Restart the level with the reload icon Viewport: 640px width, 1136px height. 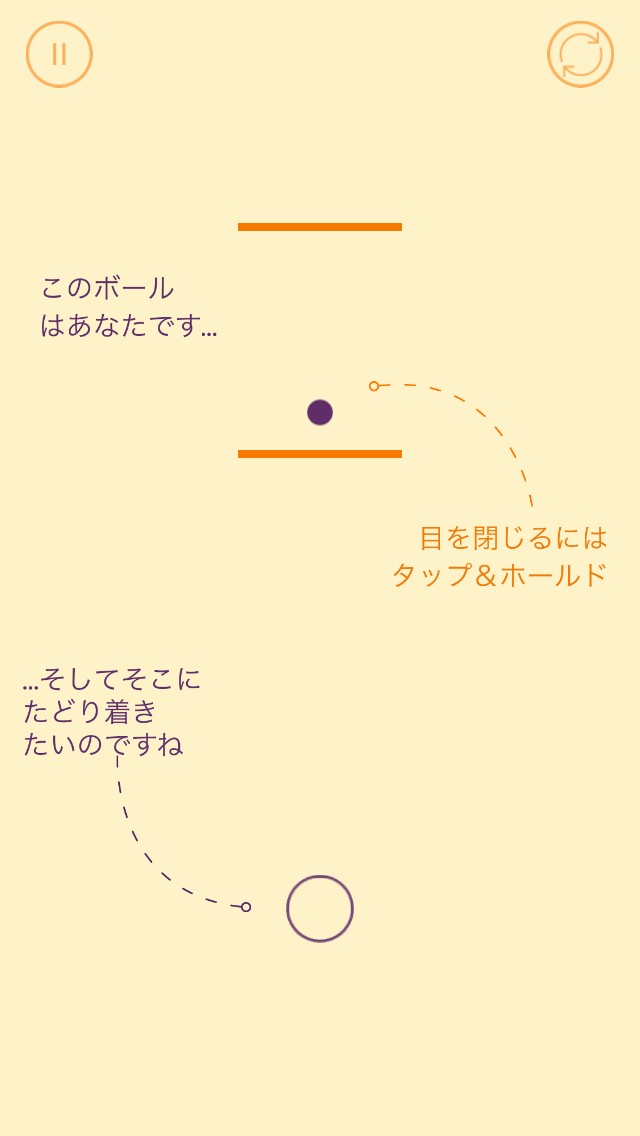coord(580,54)
